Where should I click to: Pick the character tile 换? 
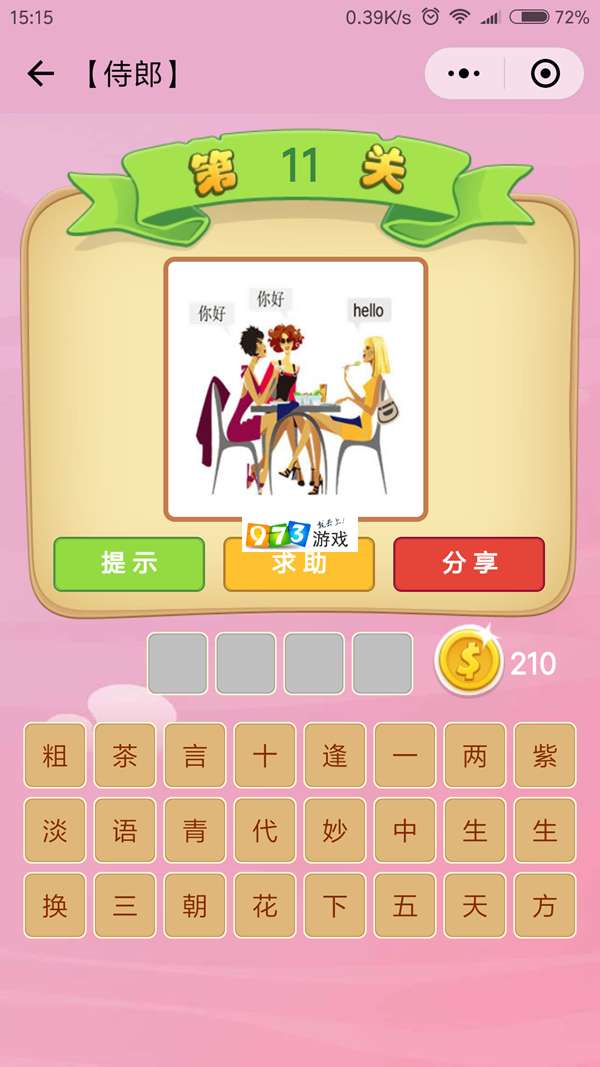[x=55, y=905]
